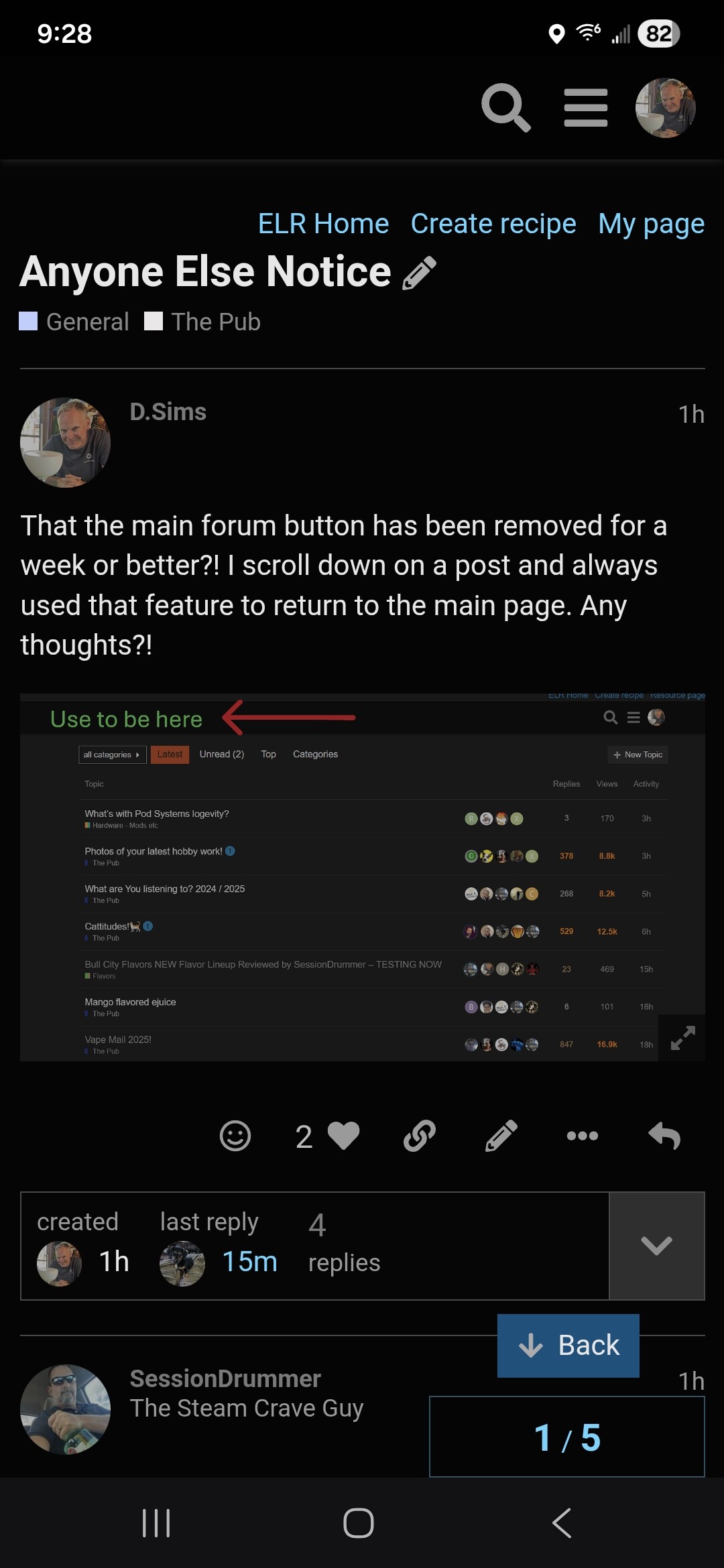Go to ELR Home link

coord(323,224)
